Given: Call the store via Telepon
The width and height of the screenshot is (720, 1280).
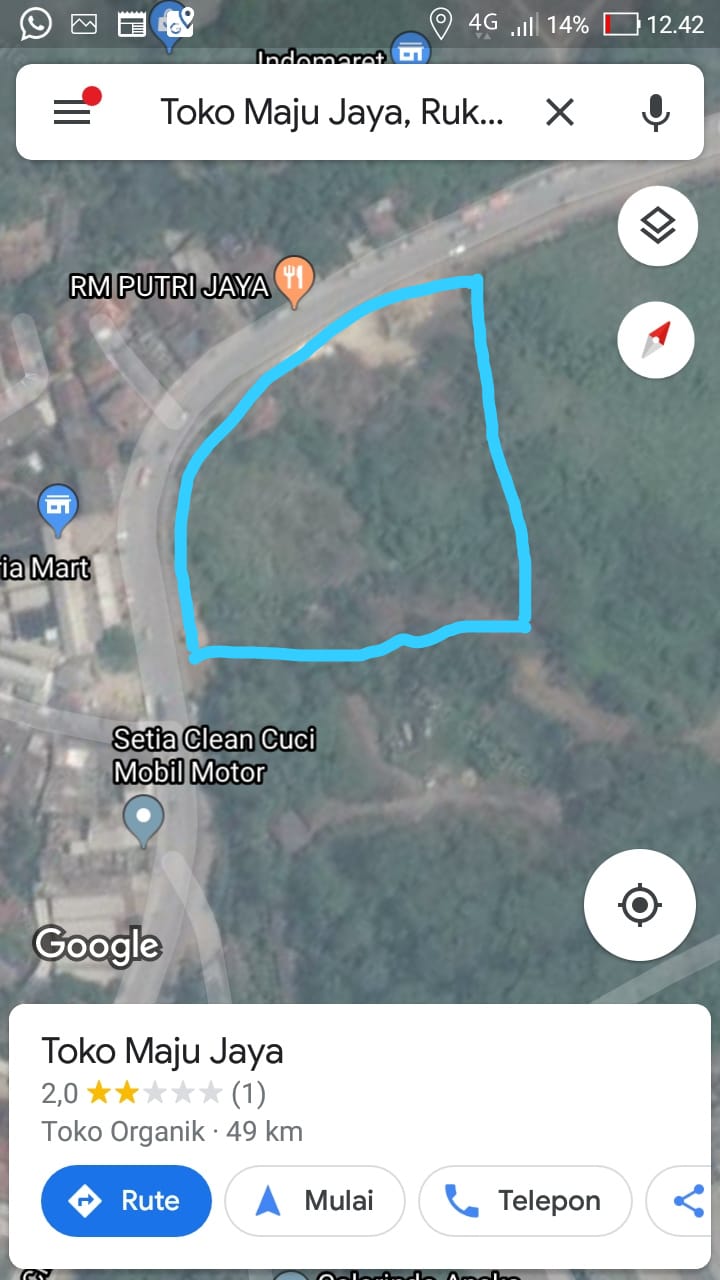Looking at the screenshot, I should [x=525, y=1200].
